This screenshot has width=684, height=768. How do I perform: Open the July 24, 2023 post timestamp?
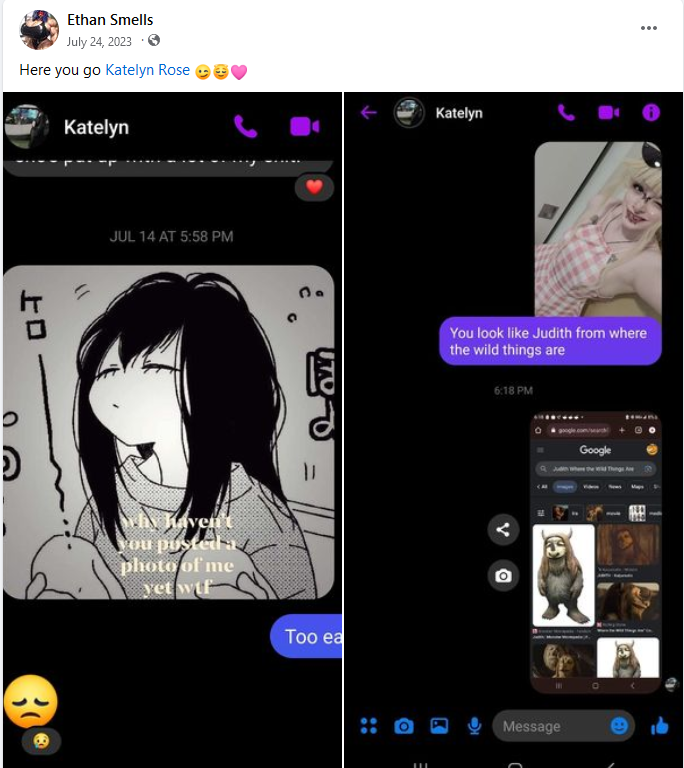[x=99, y=42]
